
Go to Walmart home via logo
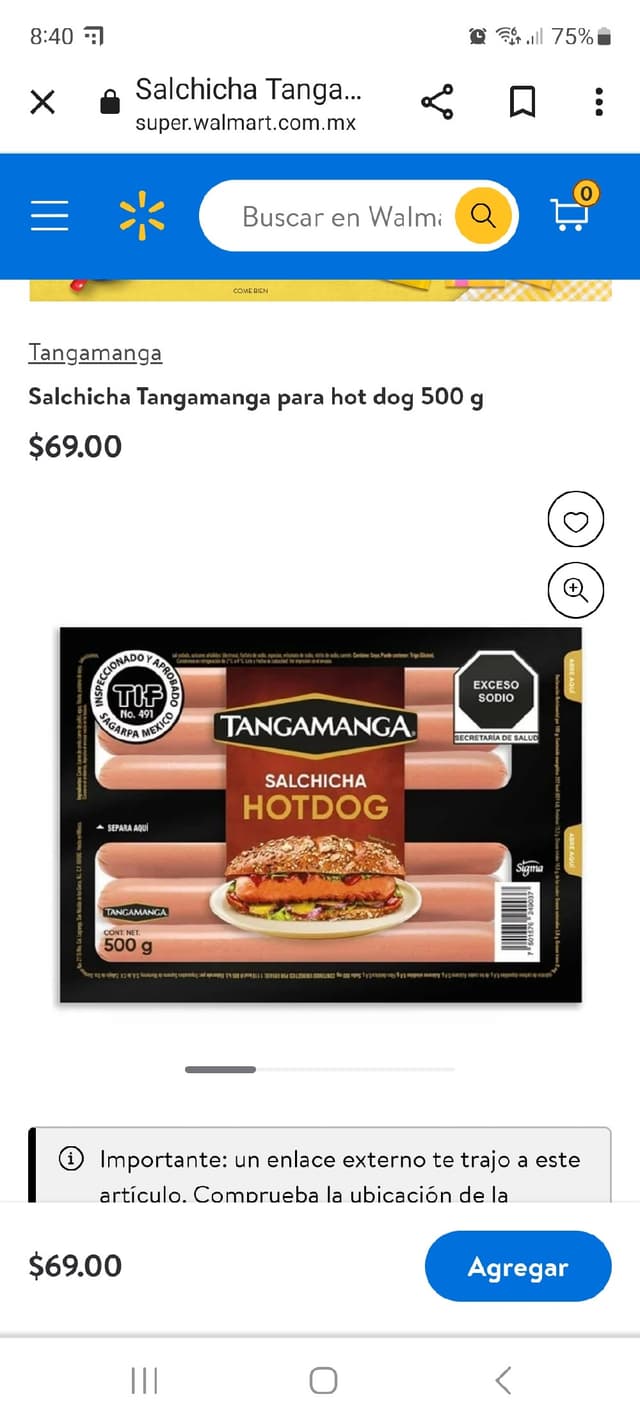(x=141, y=216)
